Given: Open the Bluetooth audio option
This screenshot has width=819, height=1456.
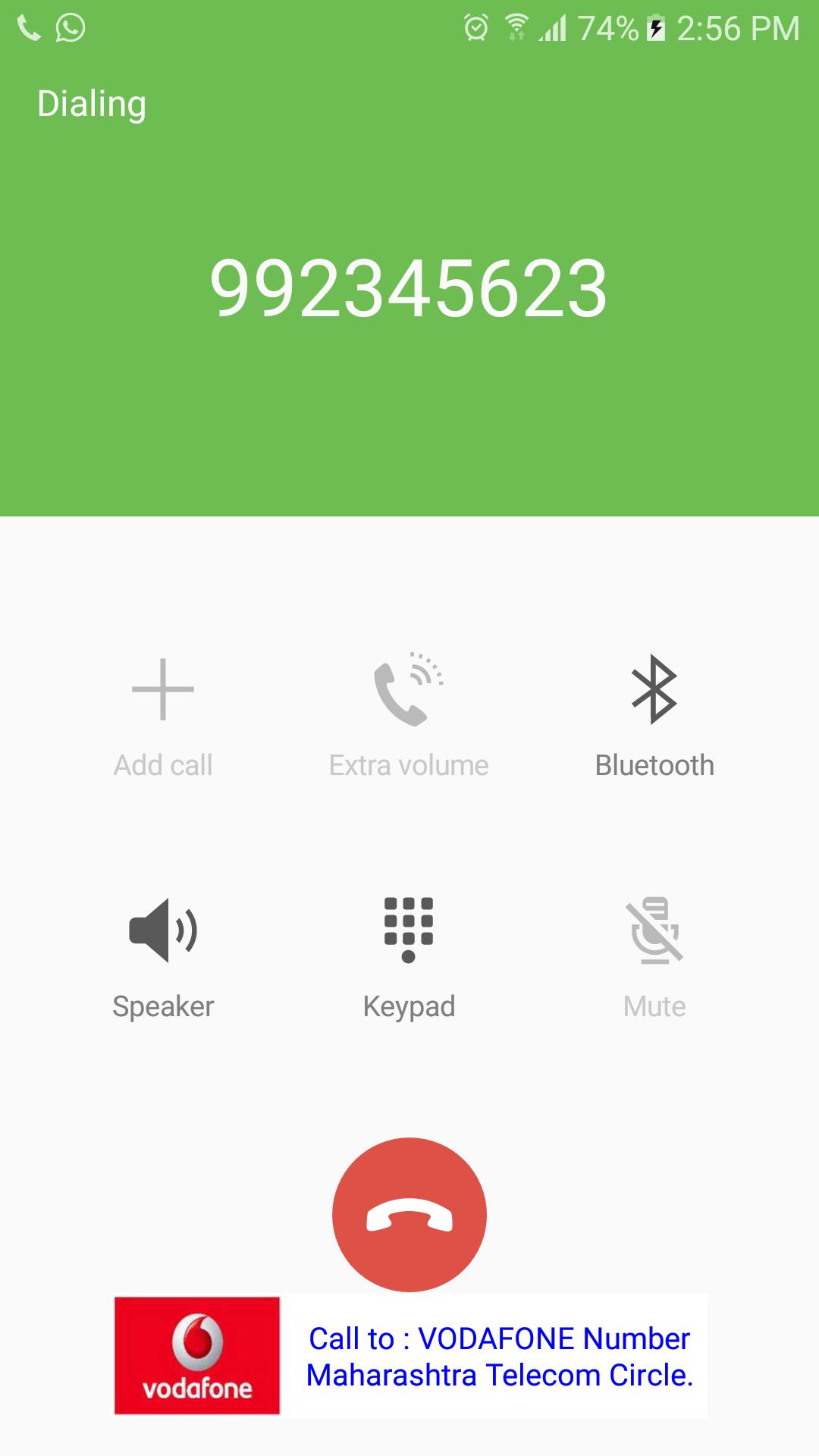Looking at the screenshot, I should tap(653, 692).
